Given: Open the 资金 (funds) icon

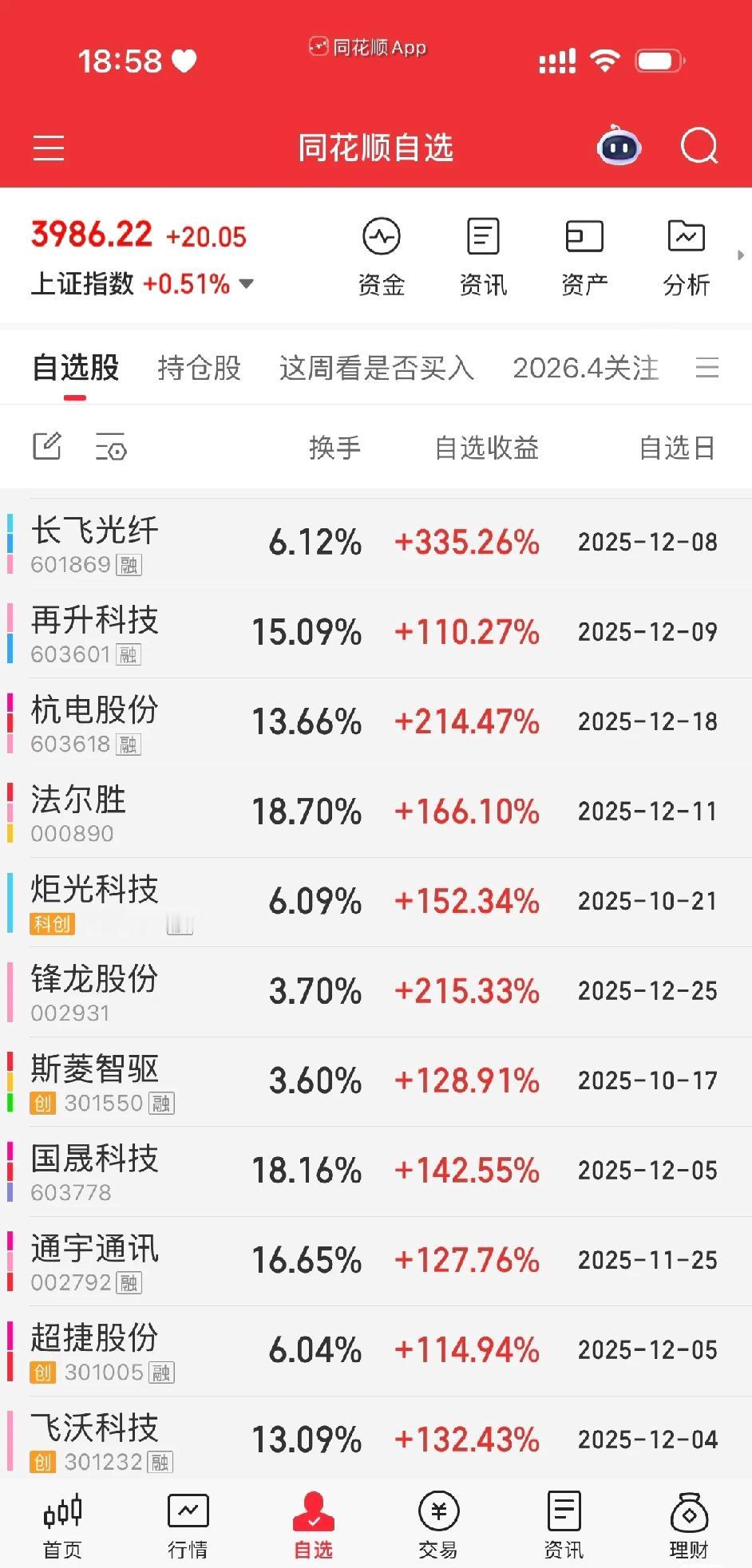Looking at the screenshot, I should [382, 254].
